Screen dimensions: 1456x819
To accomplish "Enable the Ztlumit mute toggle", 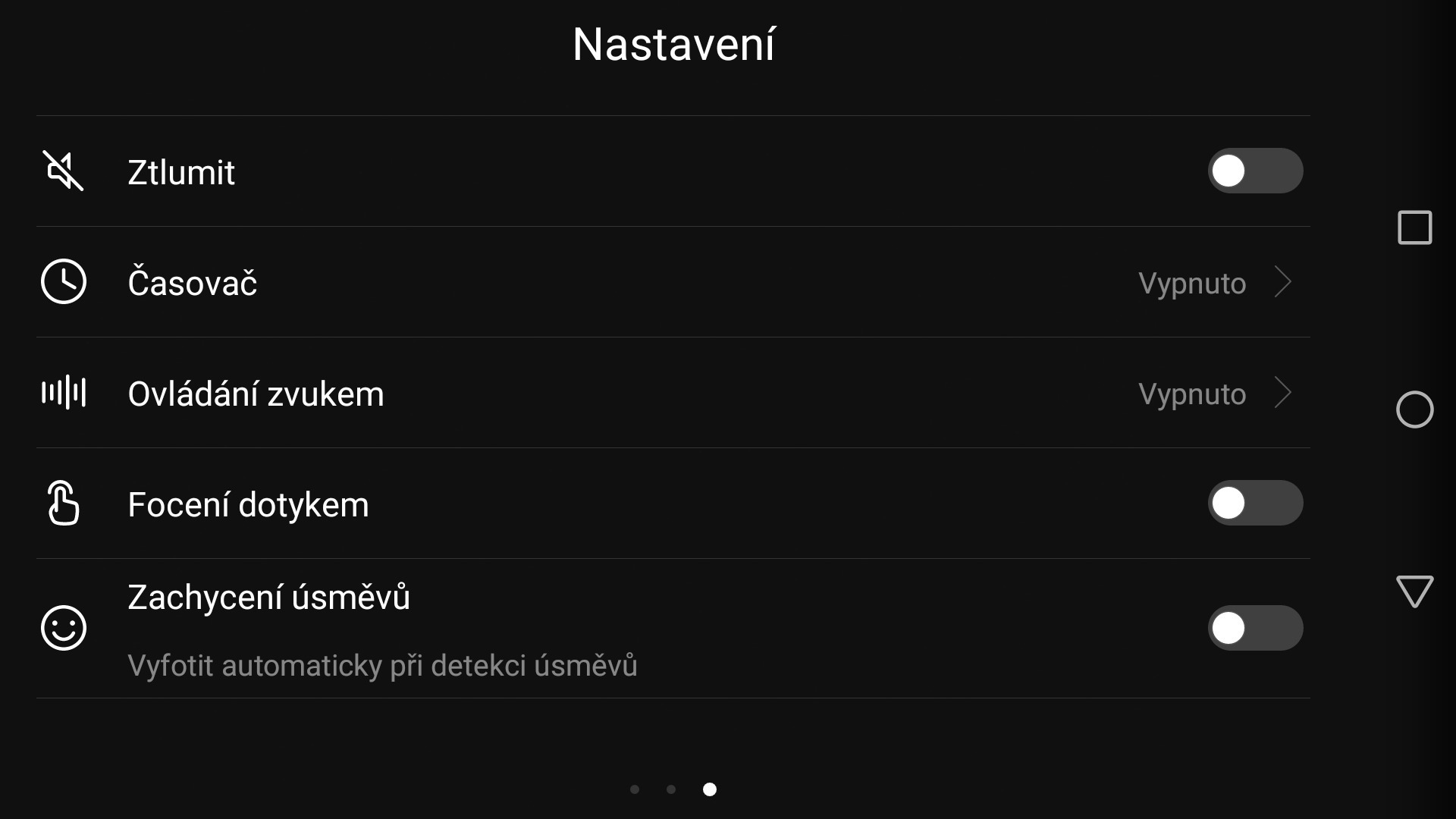I will click(1255, 171).
